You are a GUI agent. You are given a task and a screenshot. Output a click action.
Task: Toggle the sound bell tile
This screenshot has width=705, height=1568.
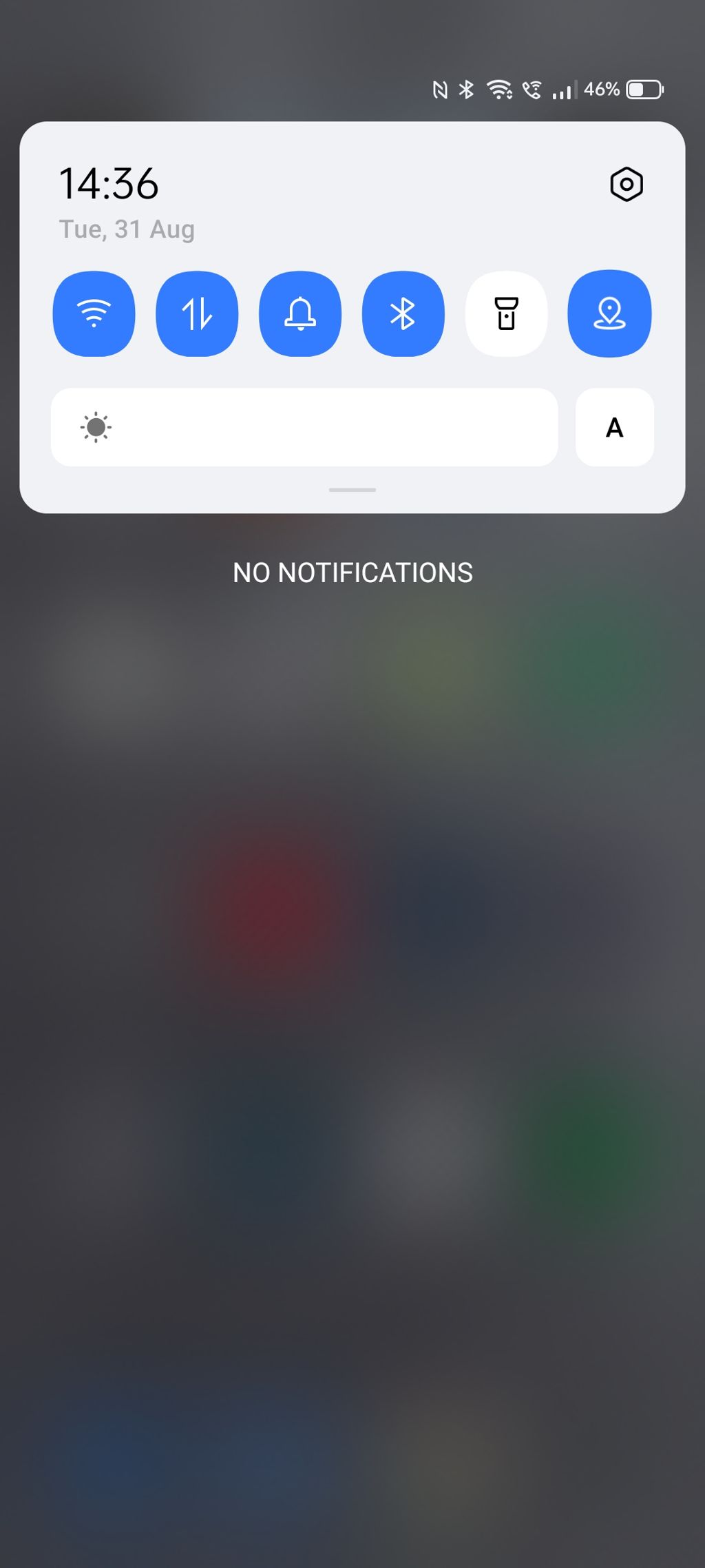(300, 314)
